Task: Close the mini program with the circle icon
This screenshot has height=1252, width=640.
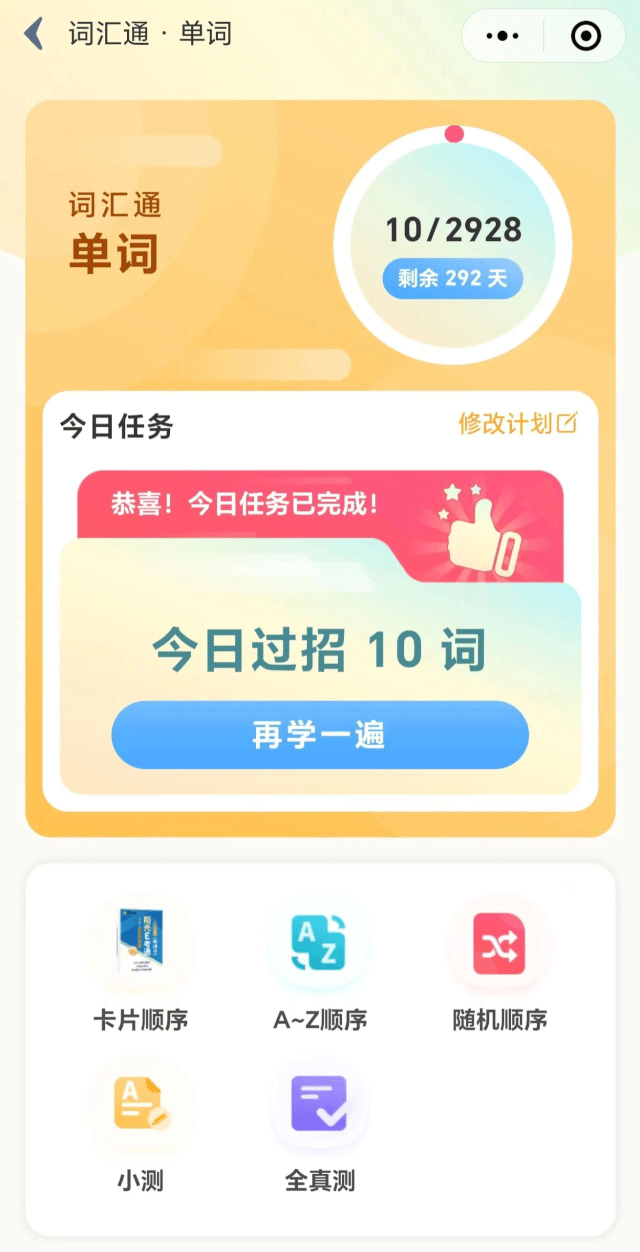Action: (585, 36)
